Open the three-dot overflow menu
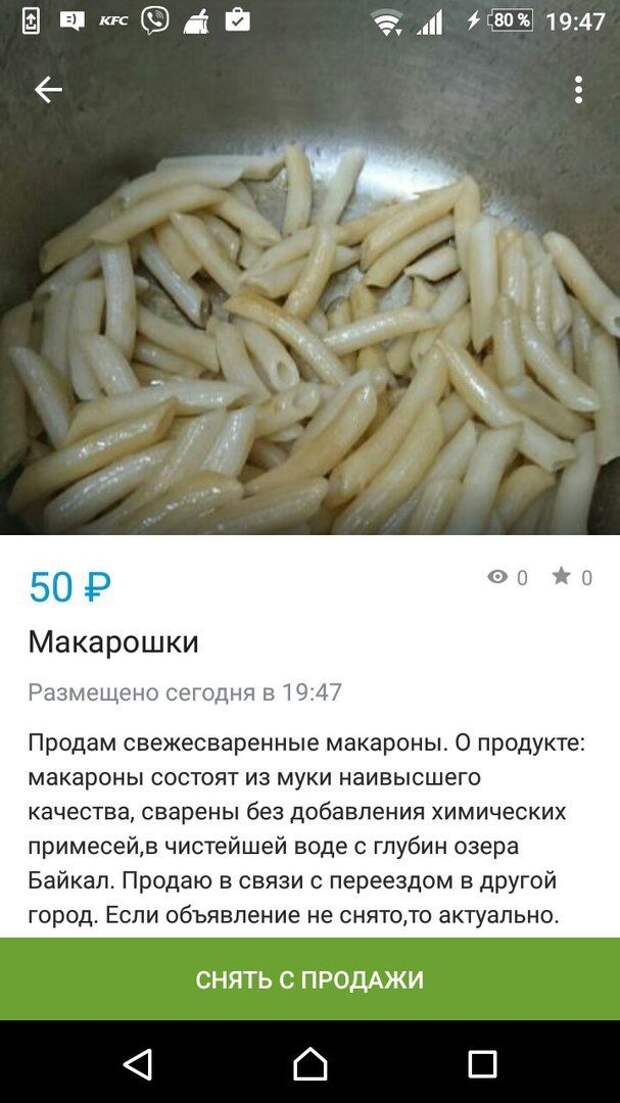The width and height of the screenshot is (620, 1103). coord(578,90)
